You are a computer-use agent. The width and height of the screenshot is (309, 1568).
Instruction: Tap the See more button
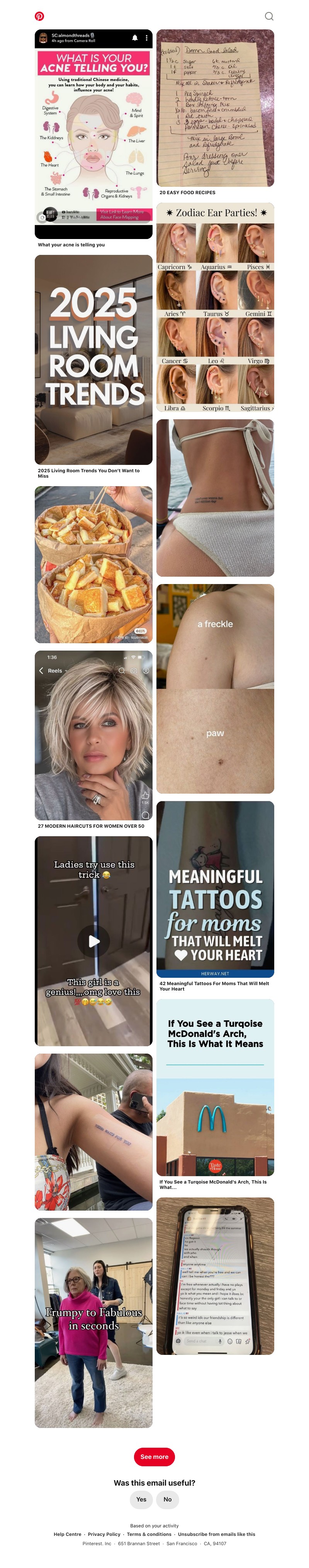154,1457
